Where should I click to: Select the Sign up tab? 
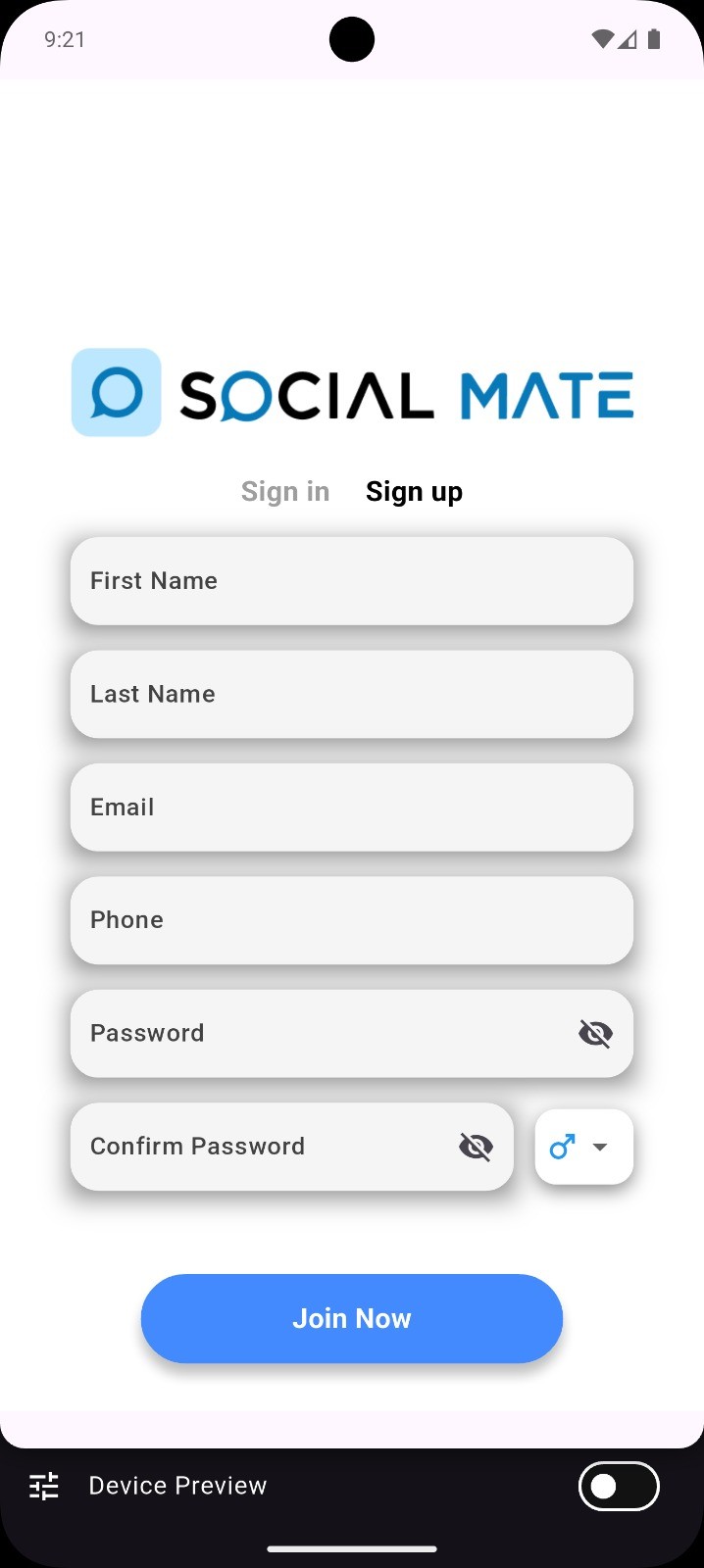(x=414, y=491)
